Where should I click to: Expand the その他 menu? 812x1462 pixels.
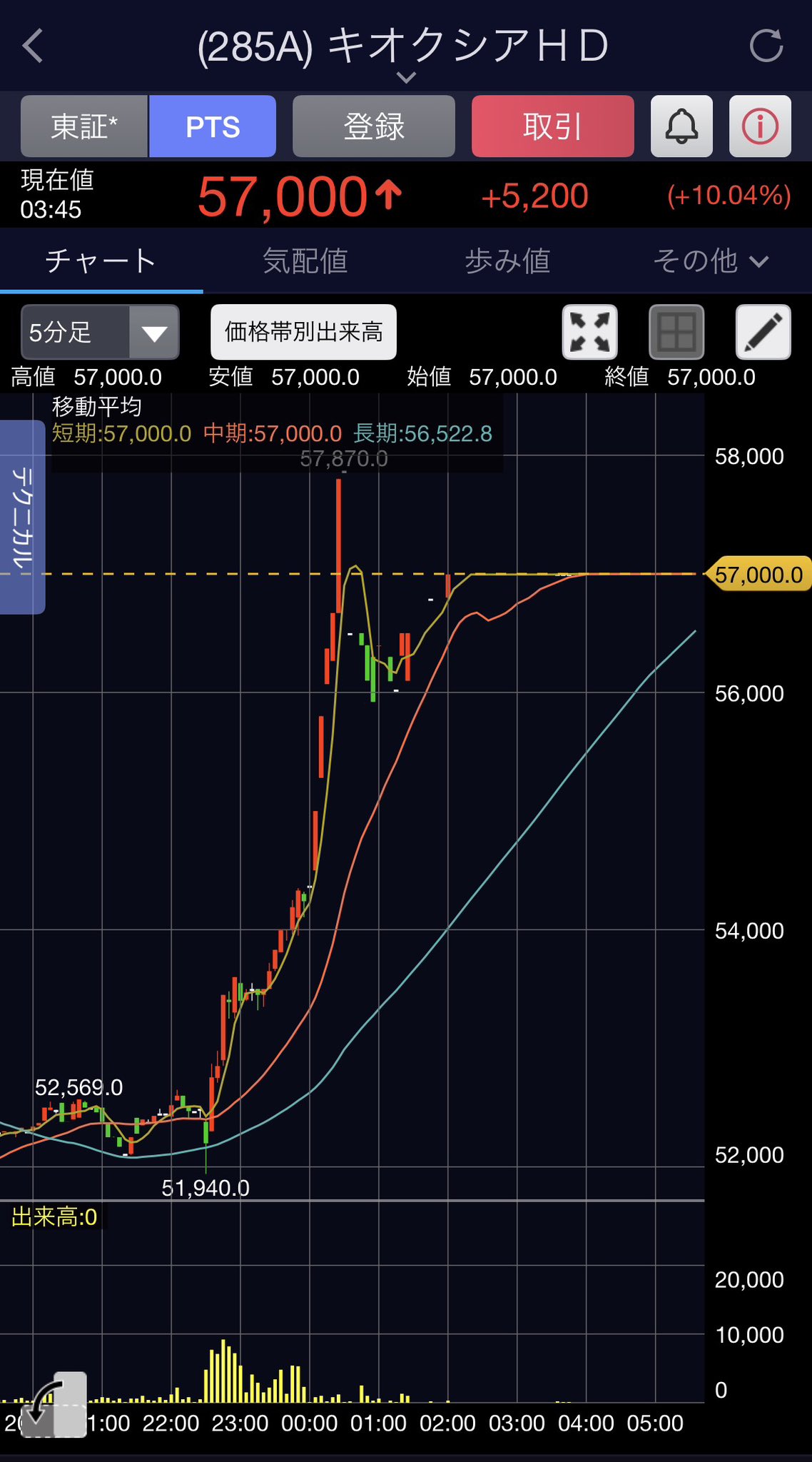pos(711,261)
